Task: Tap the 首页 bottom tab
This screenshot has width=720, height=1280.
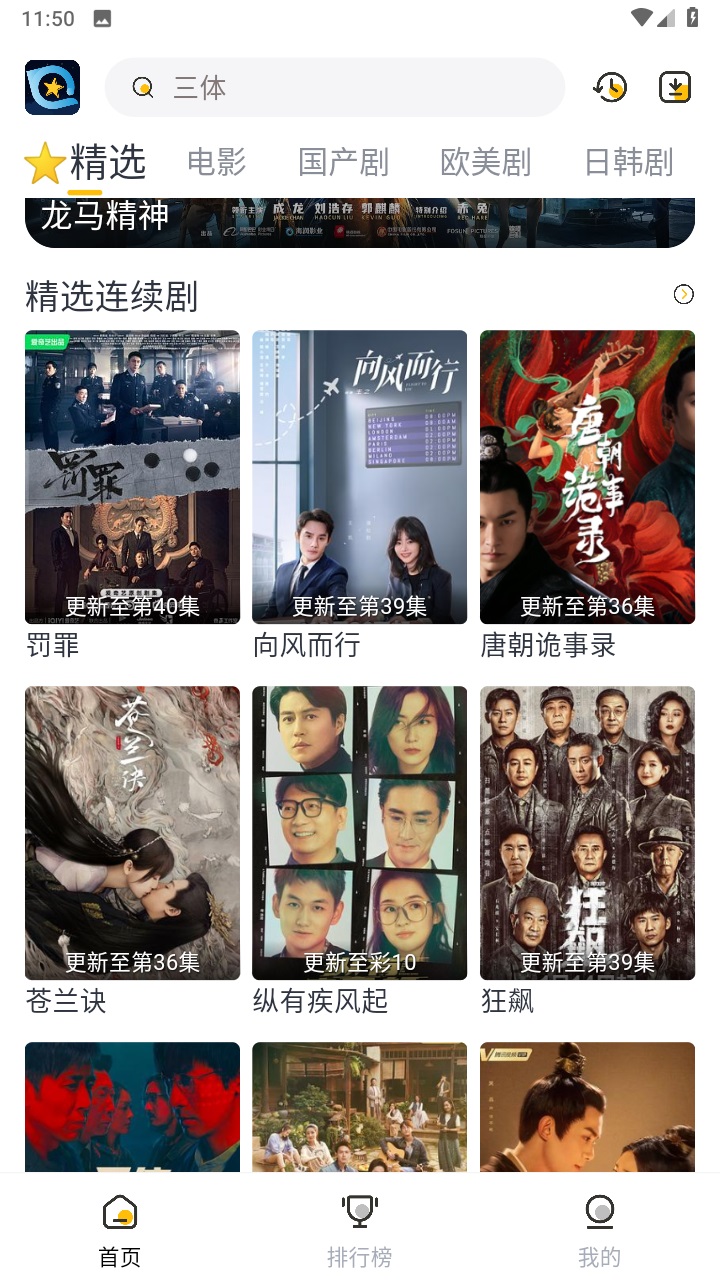Action: [x=120, y=1229]
